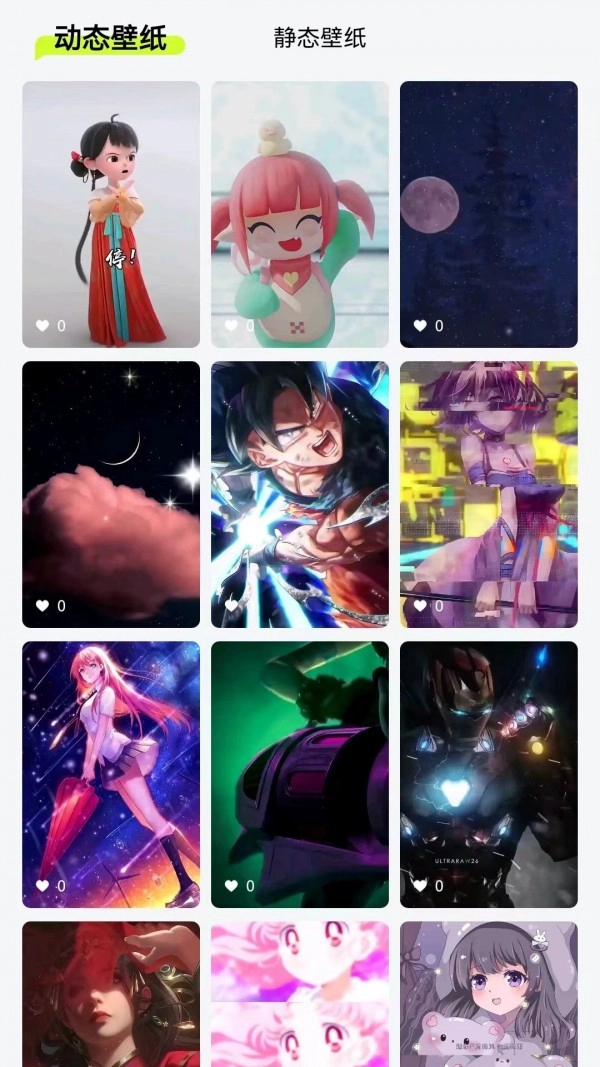Open the red-lit woman portrait wallpaper
Viewport: 600px width, 1067px height.
(111, 993)
